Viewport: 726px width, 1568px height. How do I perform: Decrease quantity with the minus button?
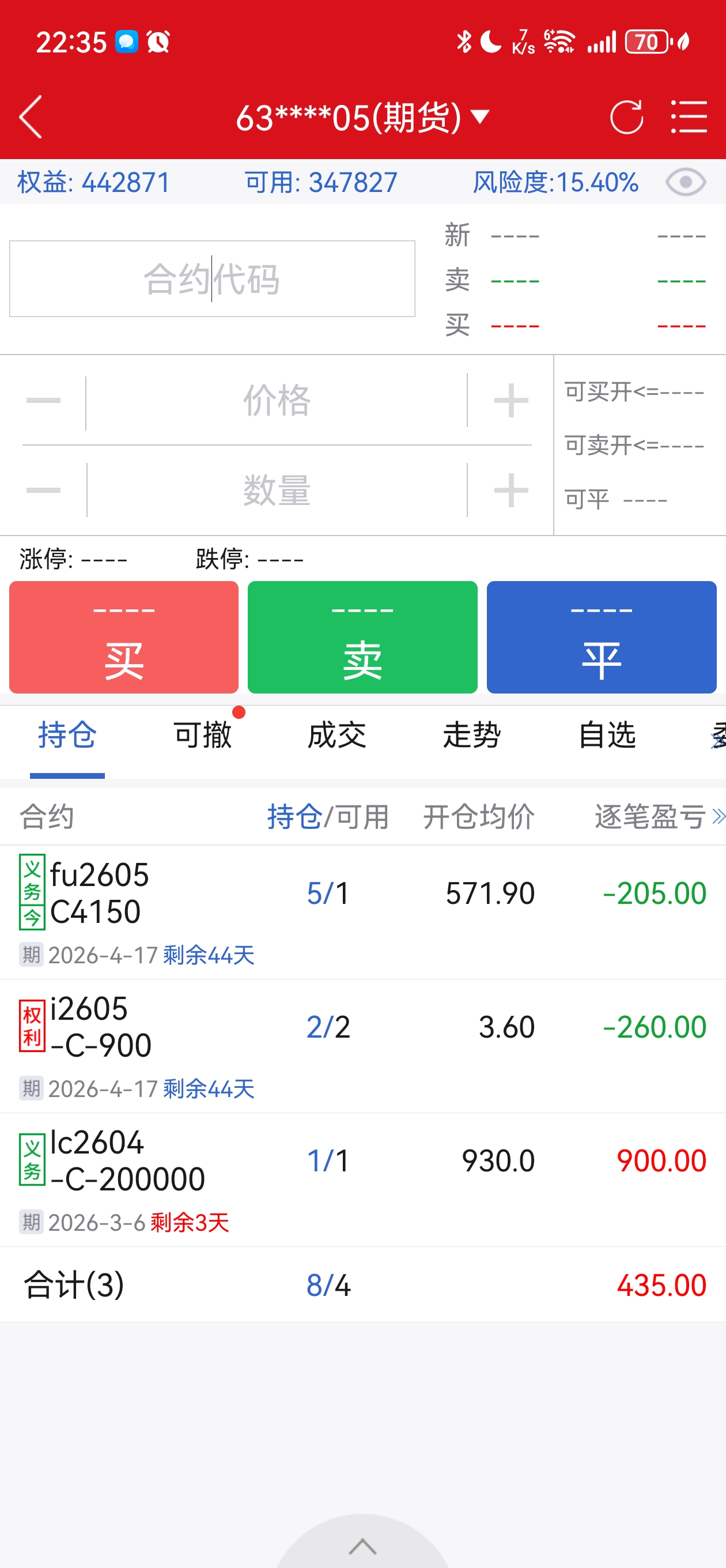(x=44, y=490)
